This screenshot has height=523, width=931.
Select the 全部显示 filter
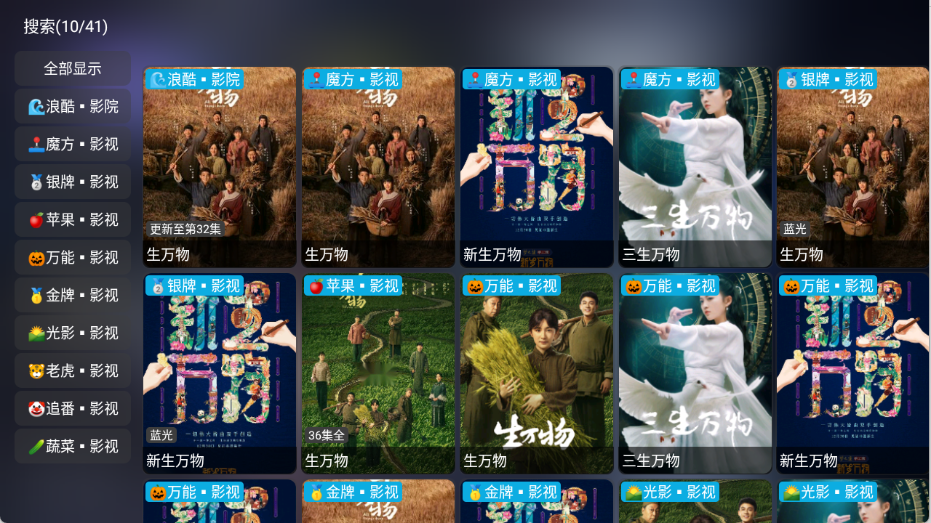click(72, 69)
